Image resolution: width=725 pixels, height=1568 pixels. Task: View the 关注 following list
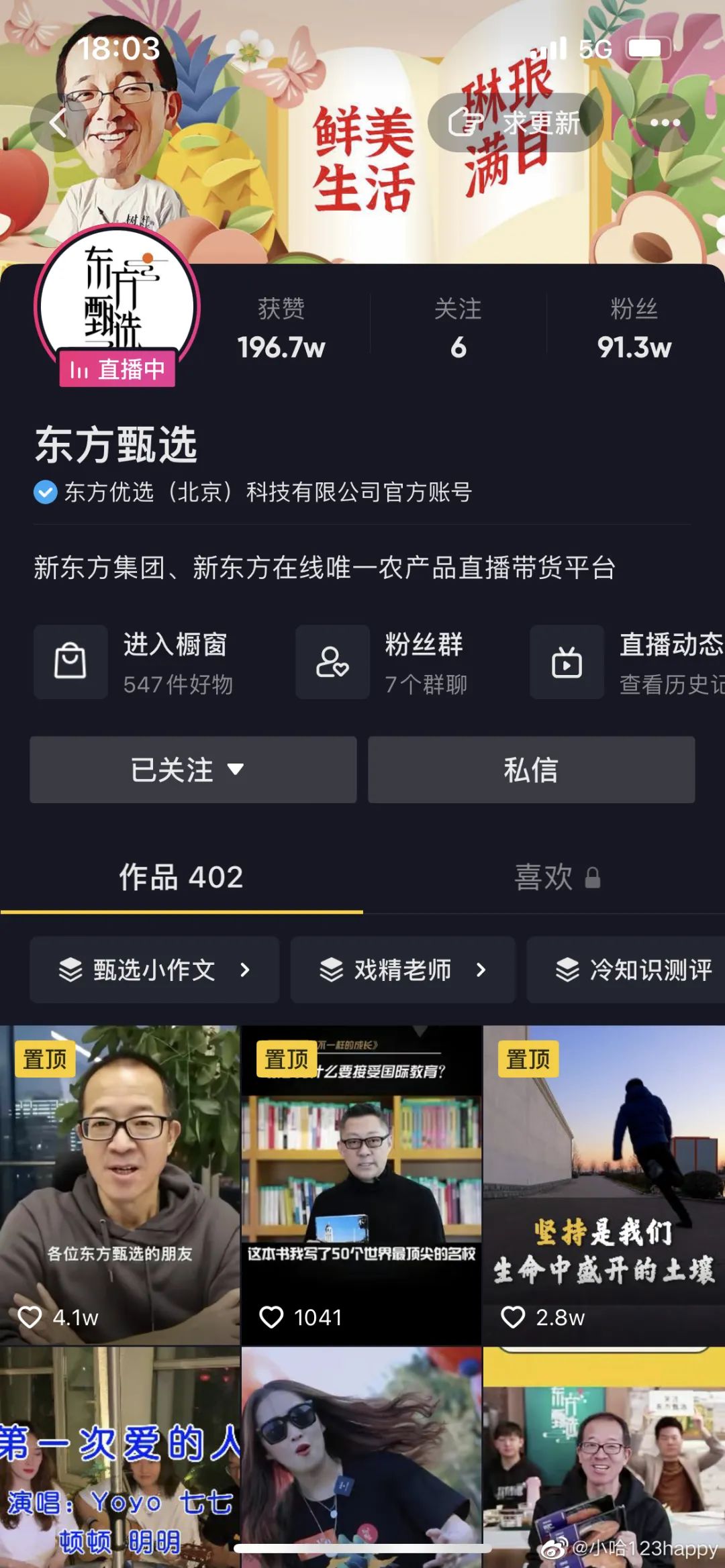tap(458, 329)
